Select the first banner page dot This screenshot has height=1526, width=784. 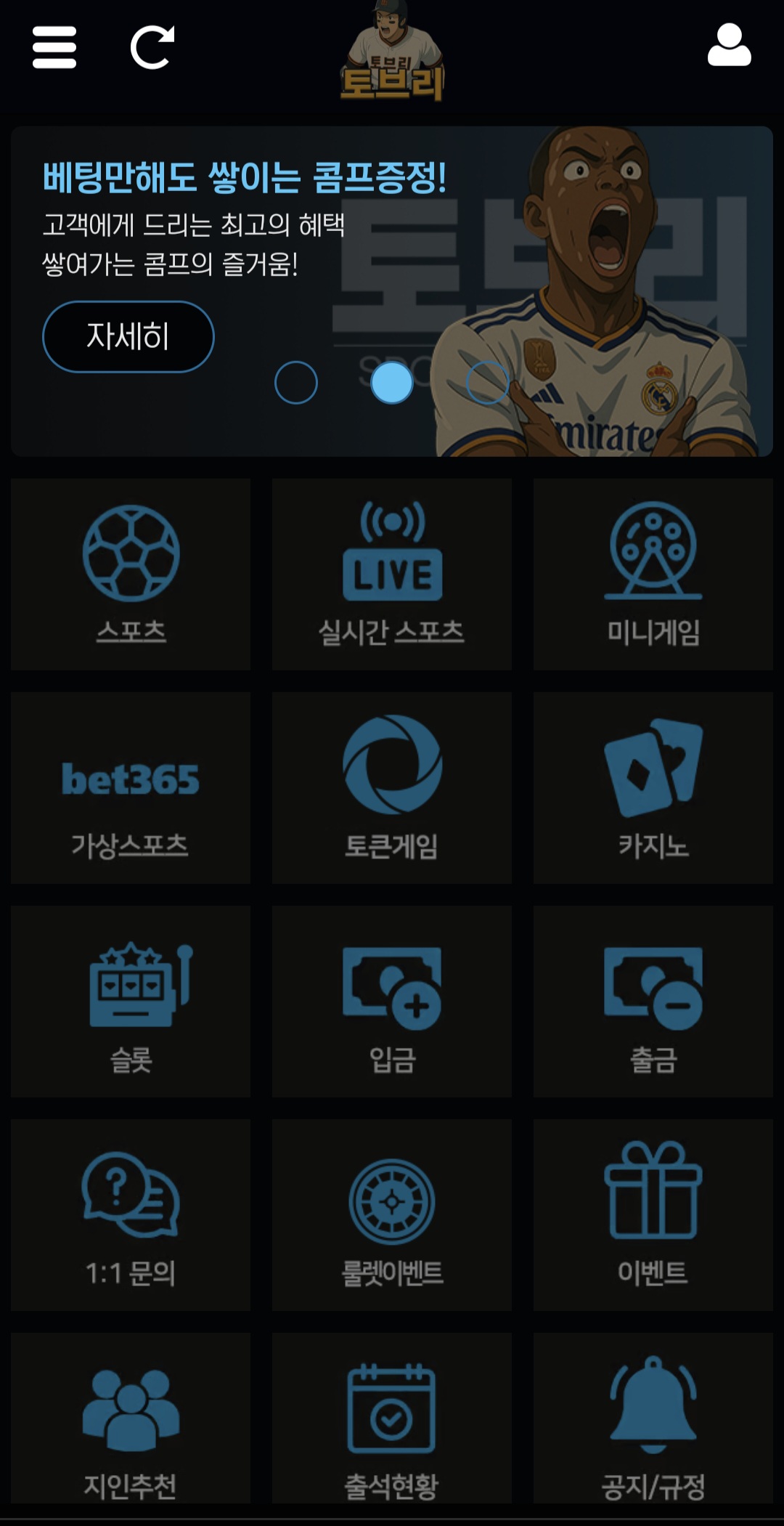pyautogui.click(x=296, y=383)
